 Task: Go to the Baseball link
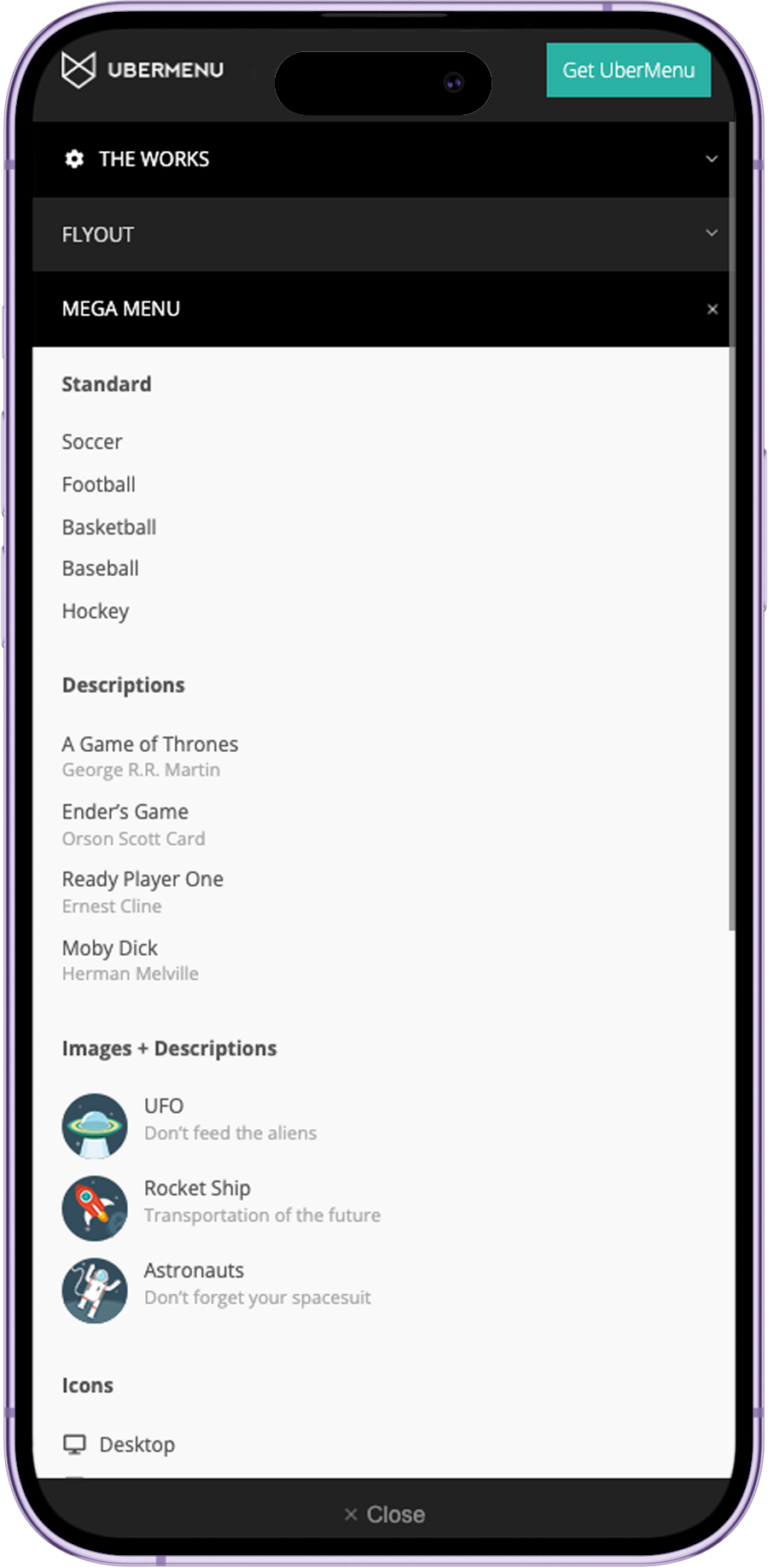pyautogui.click(x=100, y=569)
